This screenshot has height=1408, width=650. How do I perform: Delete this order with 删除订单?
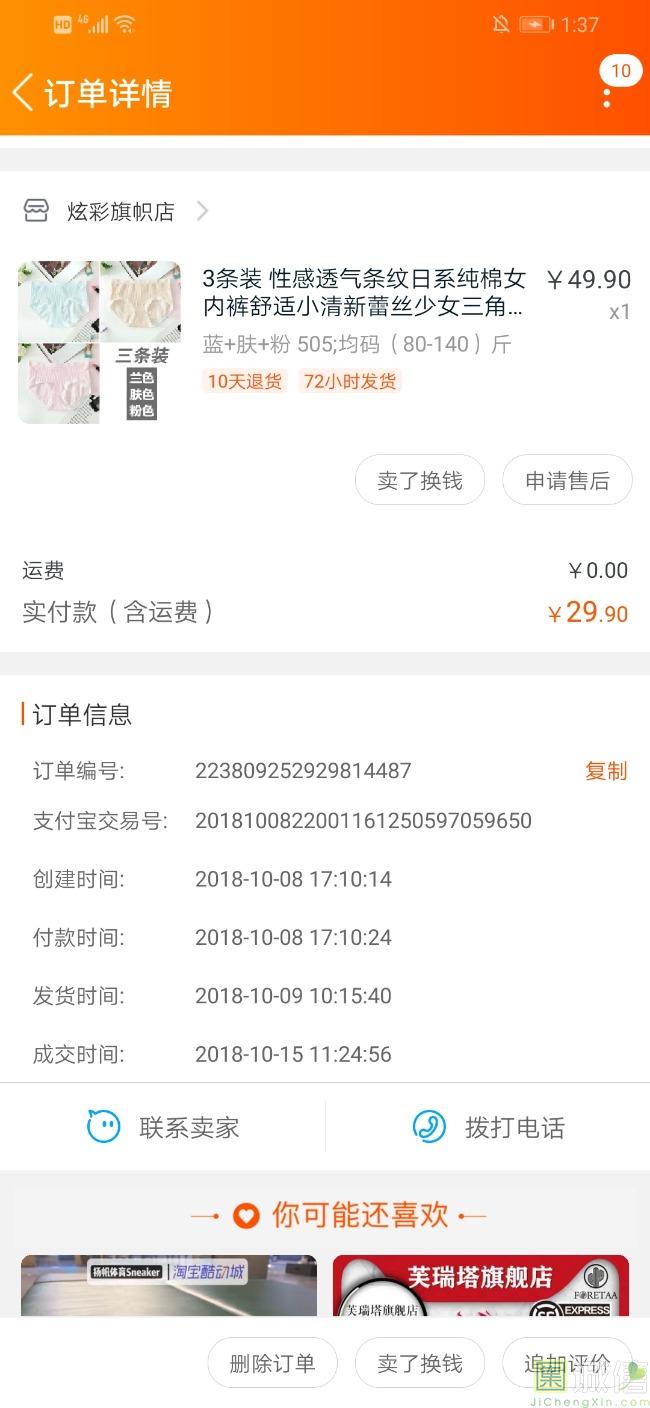pos(272,1363)
